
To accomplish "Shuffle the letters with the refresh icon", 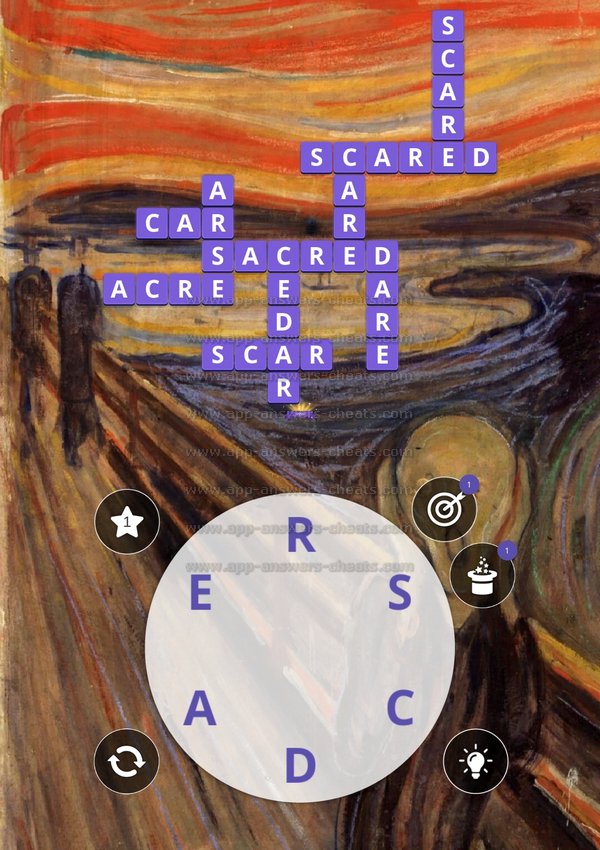I will (127, 762).
